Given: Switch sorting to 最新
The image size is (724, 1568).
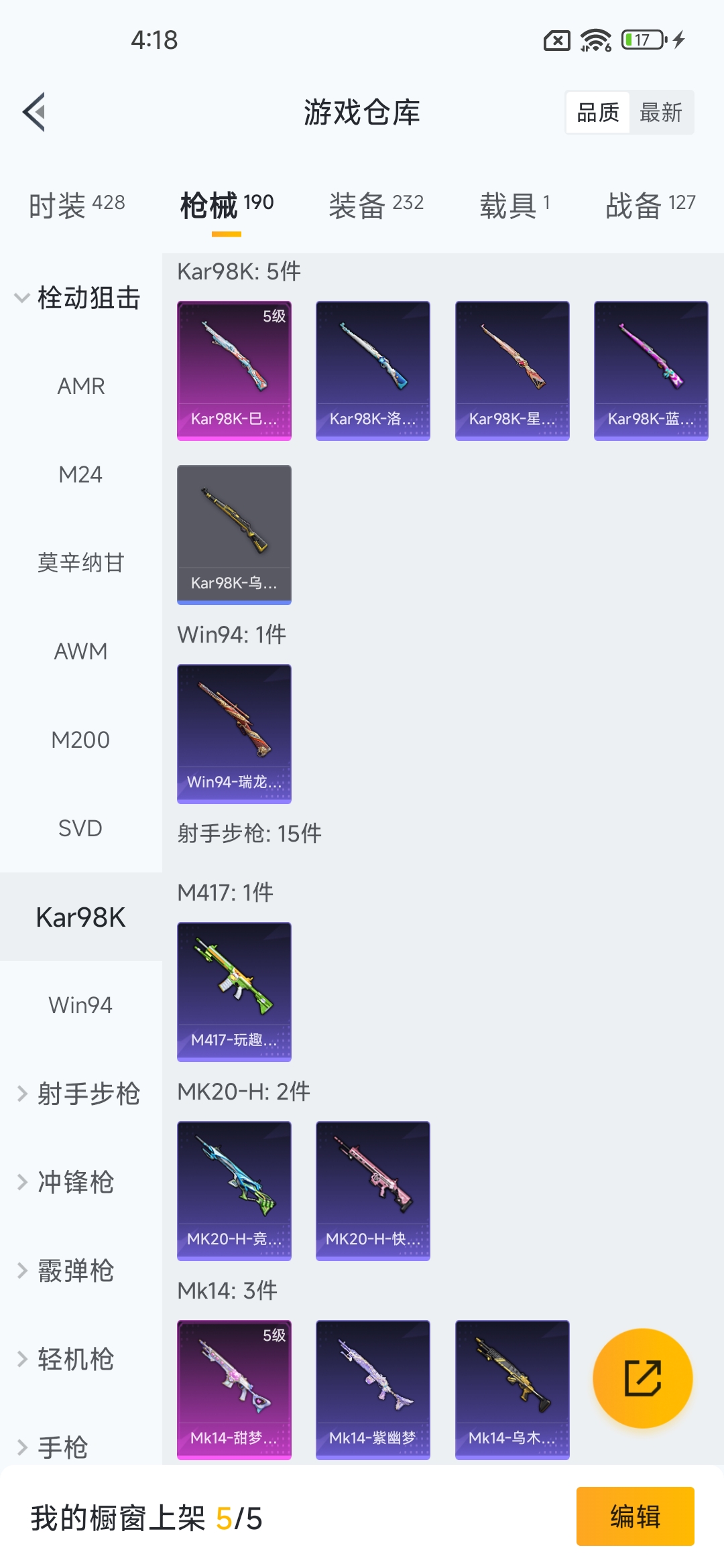Looking at the screenshot, I should 662,112.
